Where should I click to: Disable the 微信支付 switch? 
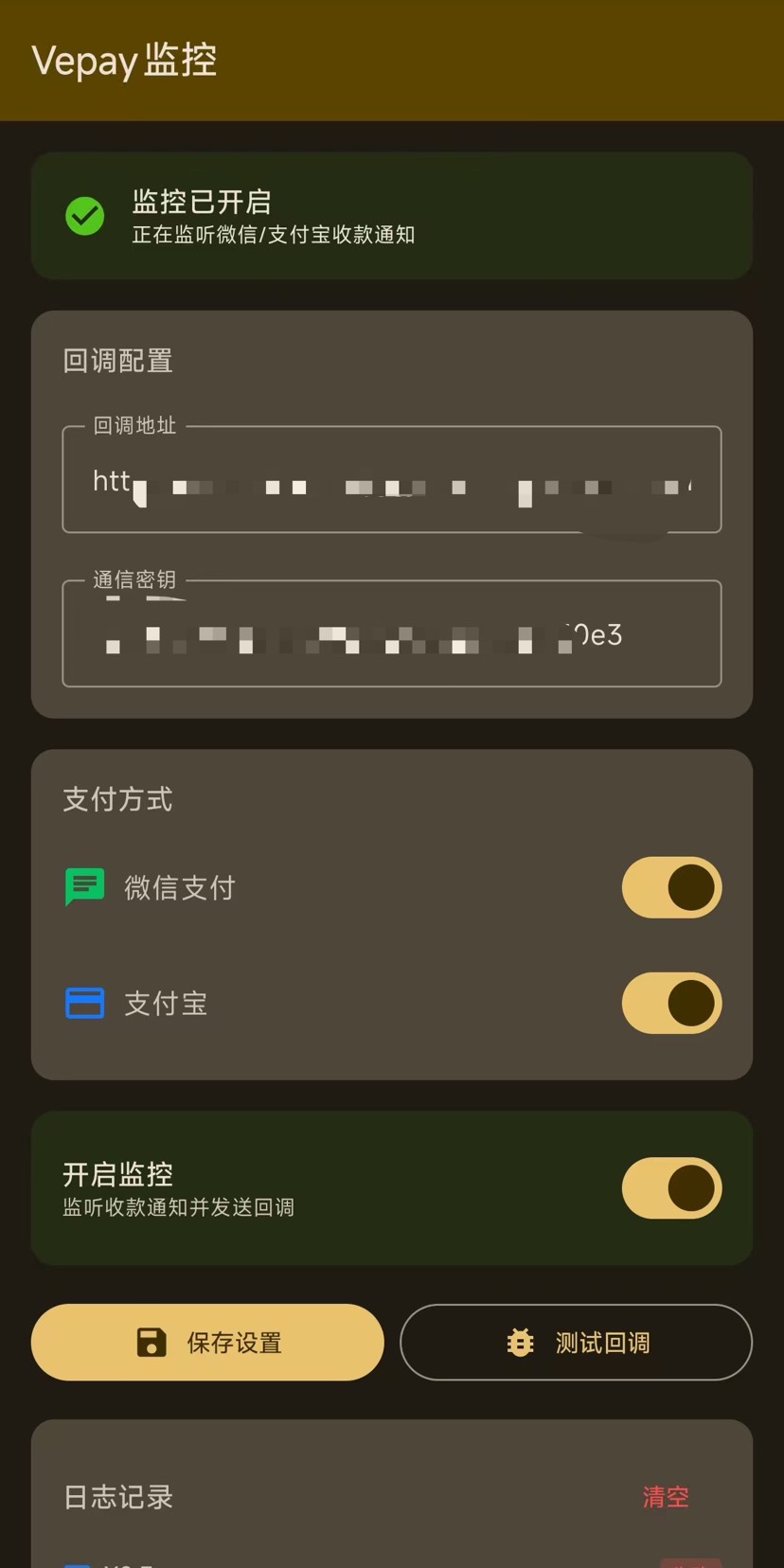click(x=671, y=888)
